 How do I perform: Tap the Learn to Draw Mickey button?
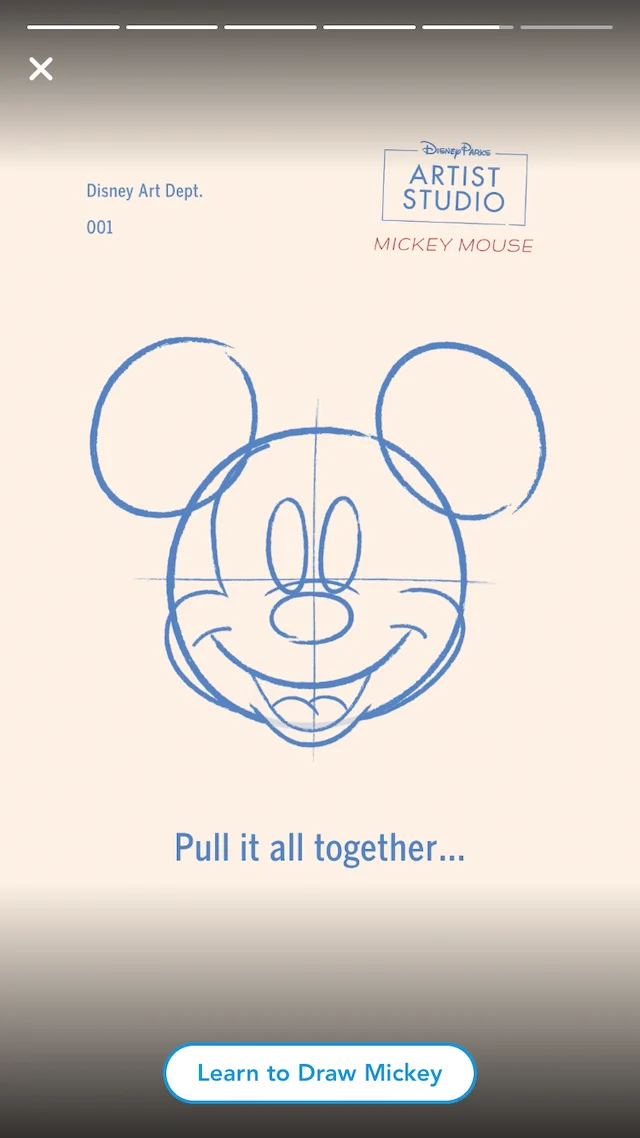[320, 1073]
